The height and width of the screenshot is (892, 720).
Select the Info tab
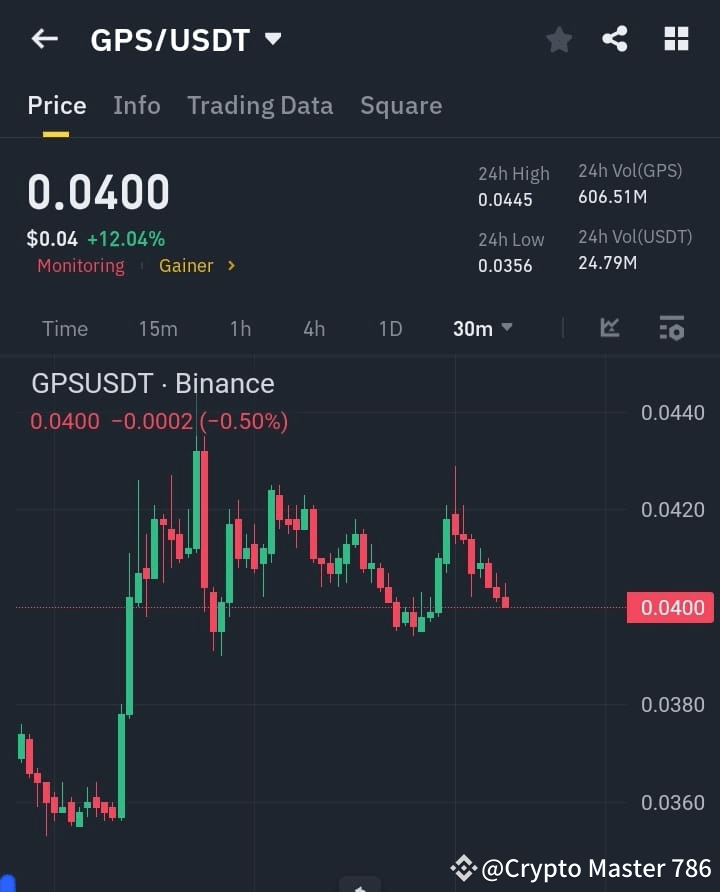137,105
